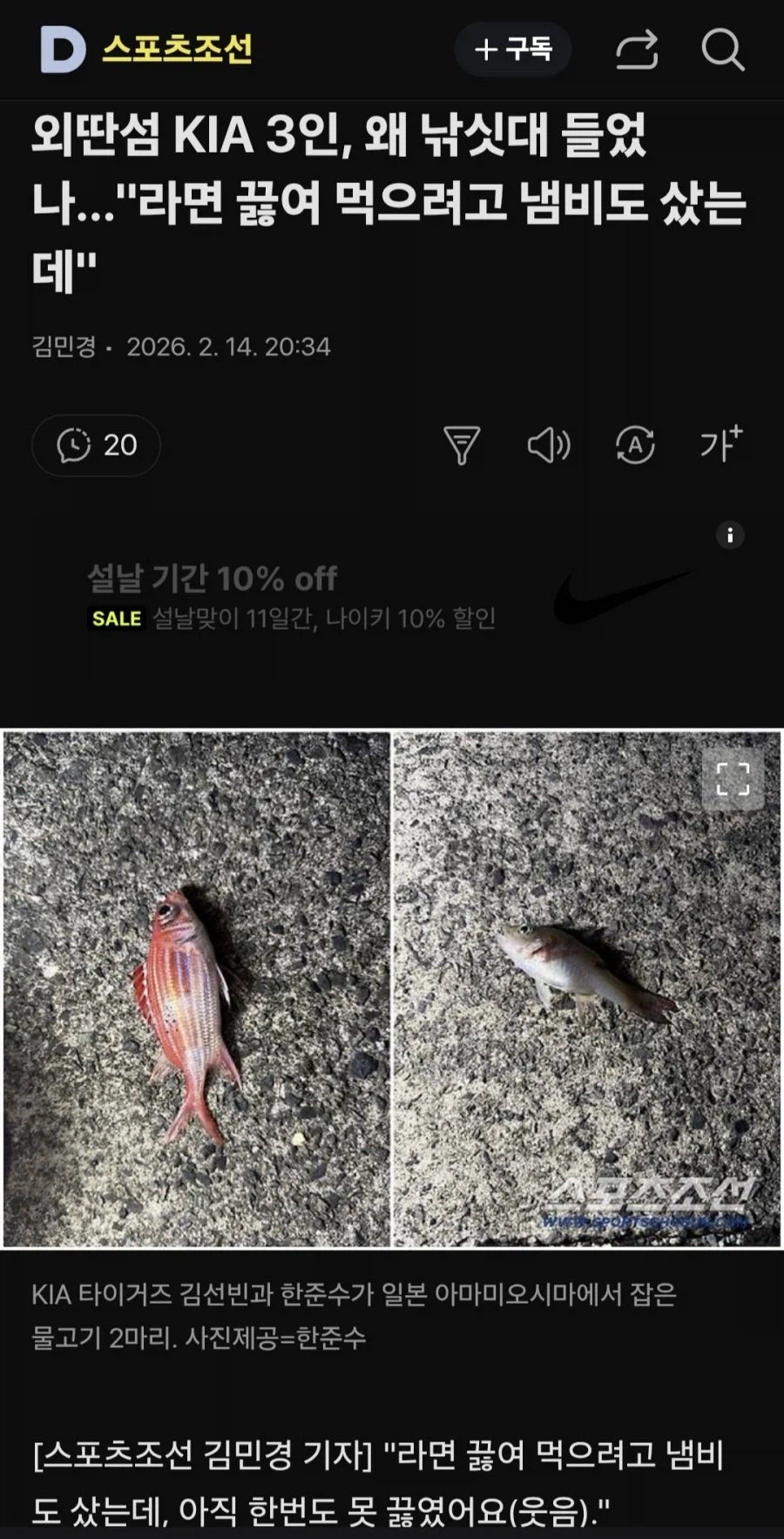Share this article
784x1539 pixels.
[637, 50]
